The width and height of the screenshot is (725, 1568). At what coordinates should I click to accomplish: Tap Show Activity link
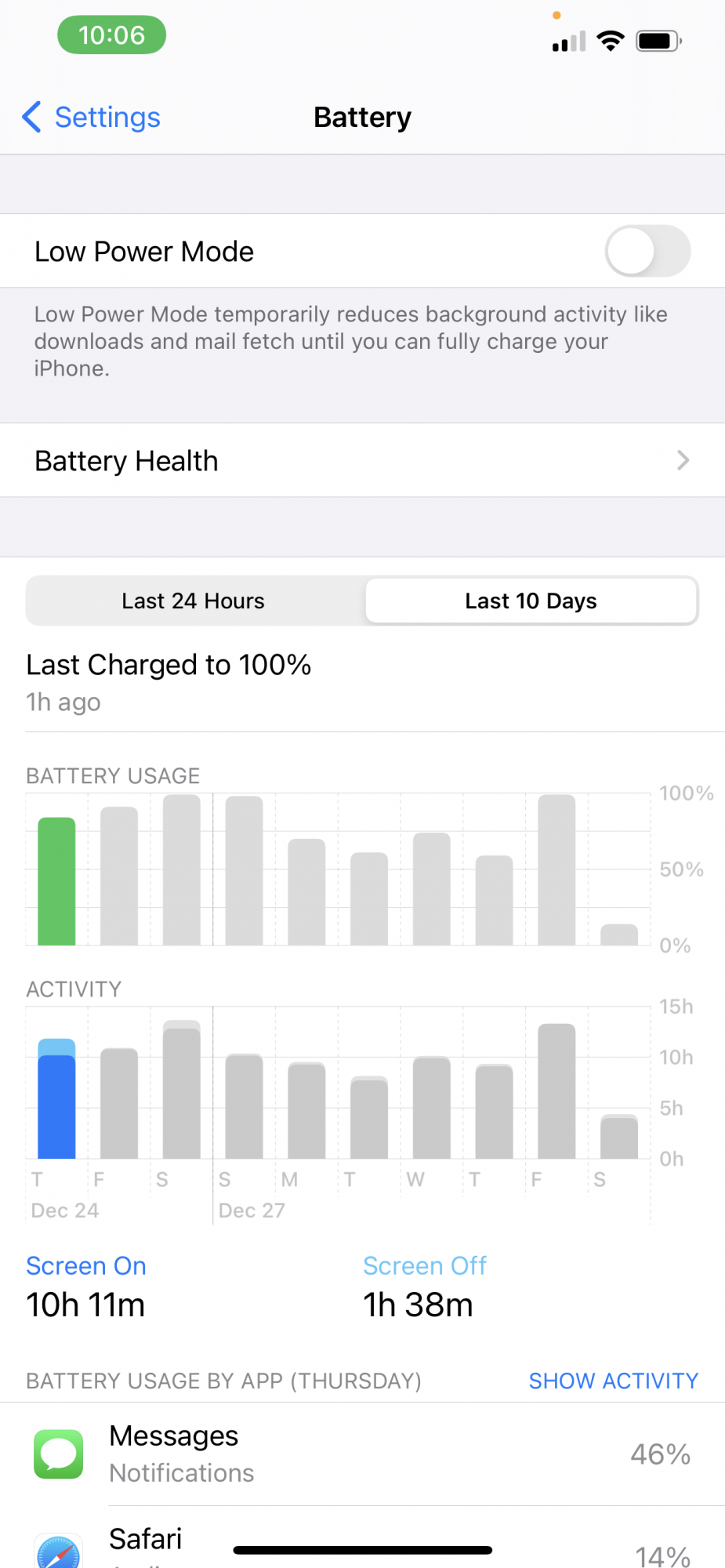[x=613, y=1381]
